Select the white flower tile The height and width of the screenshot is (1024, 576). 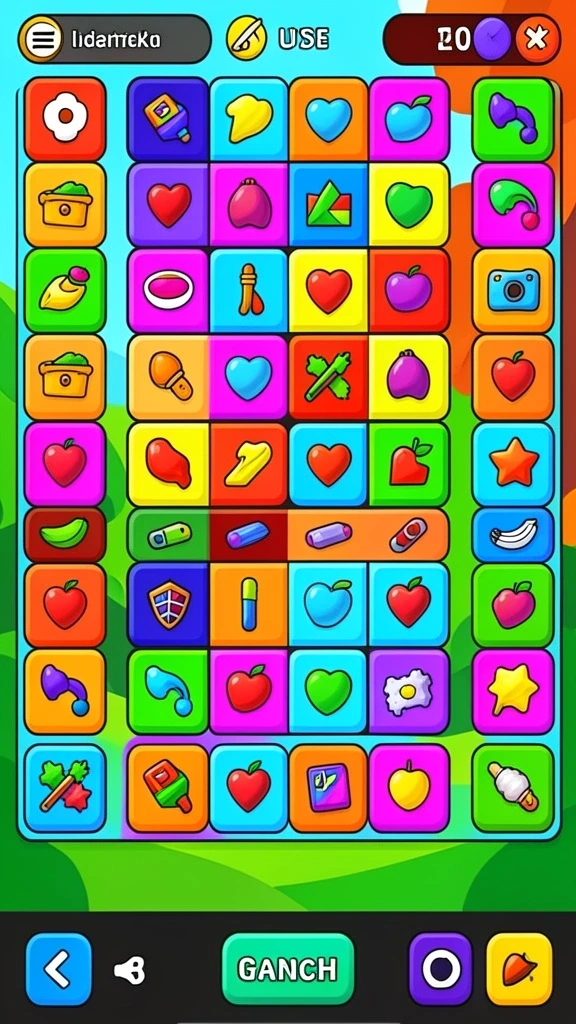tap(65, 118)
